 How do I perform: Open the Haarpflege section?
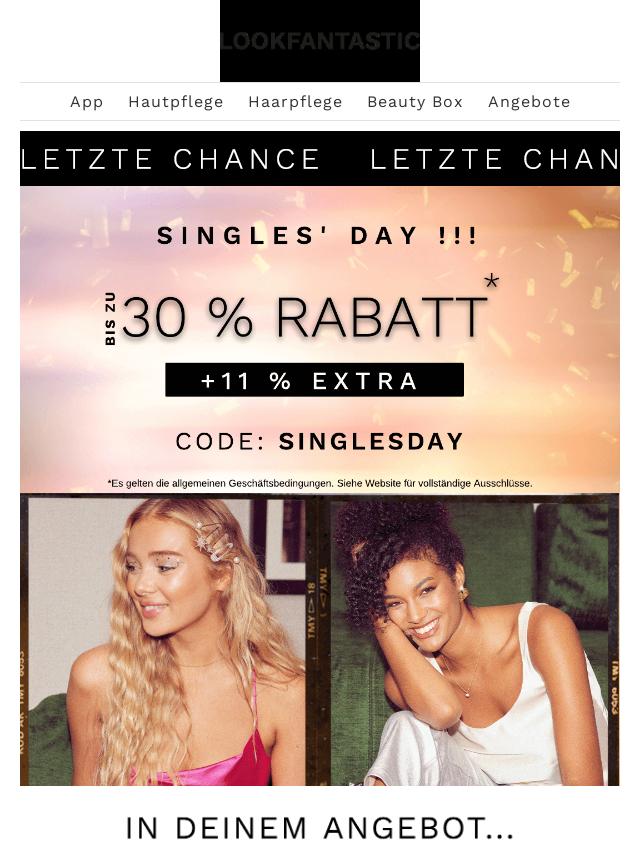click(295, 102)
